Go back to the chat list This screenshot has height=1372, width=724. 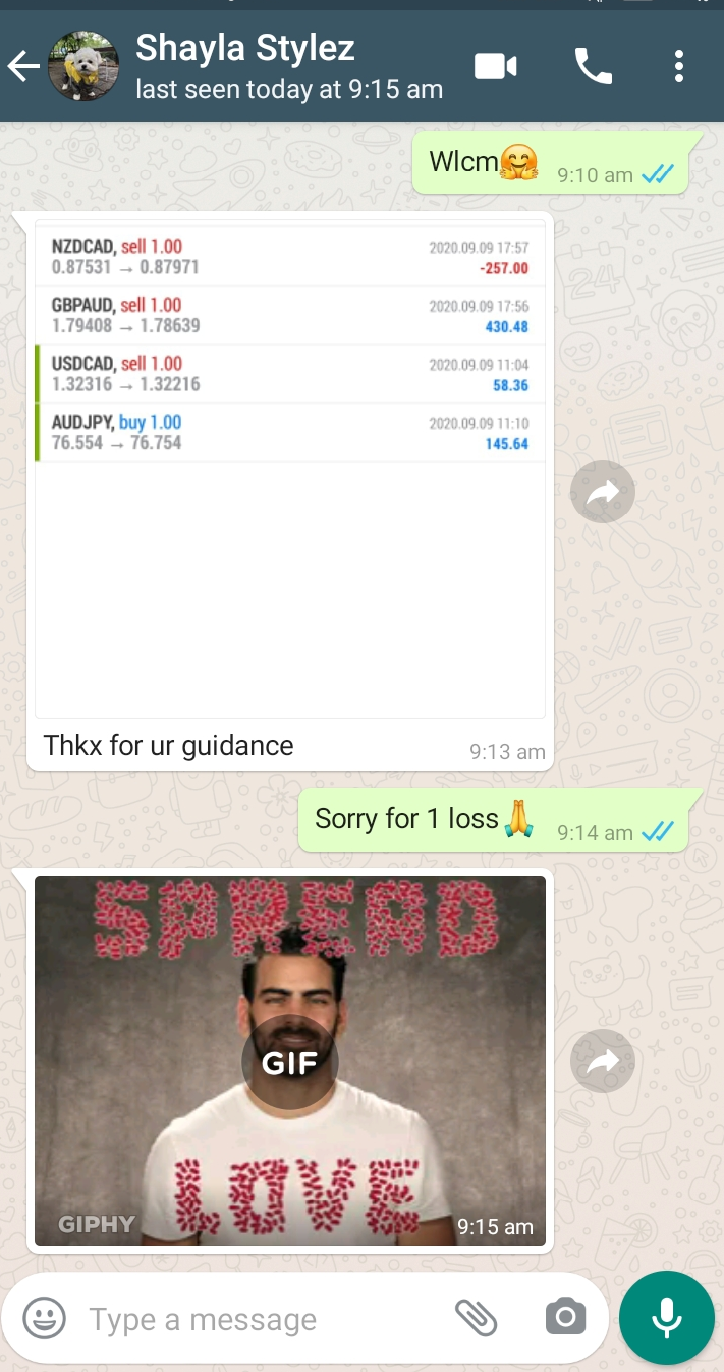(x=23, y=67)
